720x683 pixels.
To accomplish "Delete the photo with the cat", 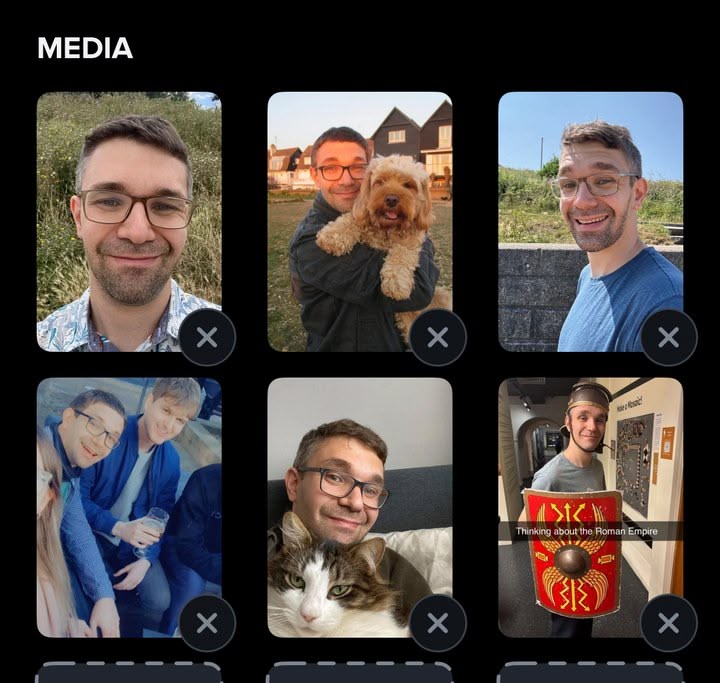I will [x=438, y=623].
